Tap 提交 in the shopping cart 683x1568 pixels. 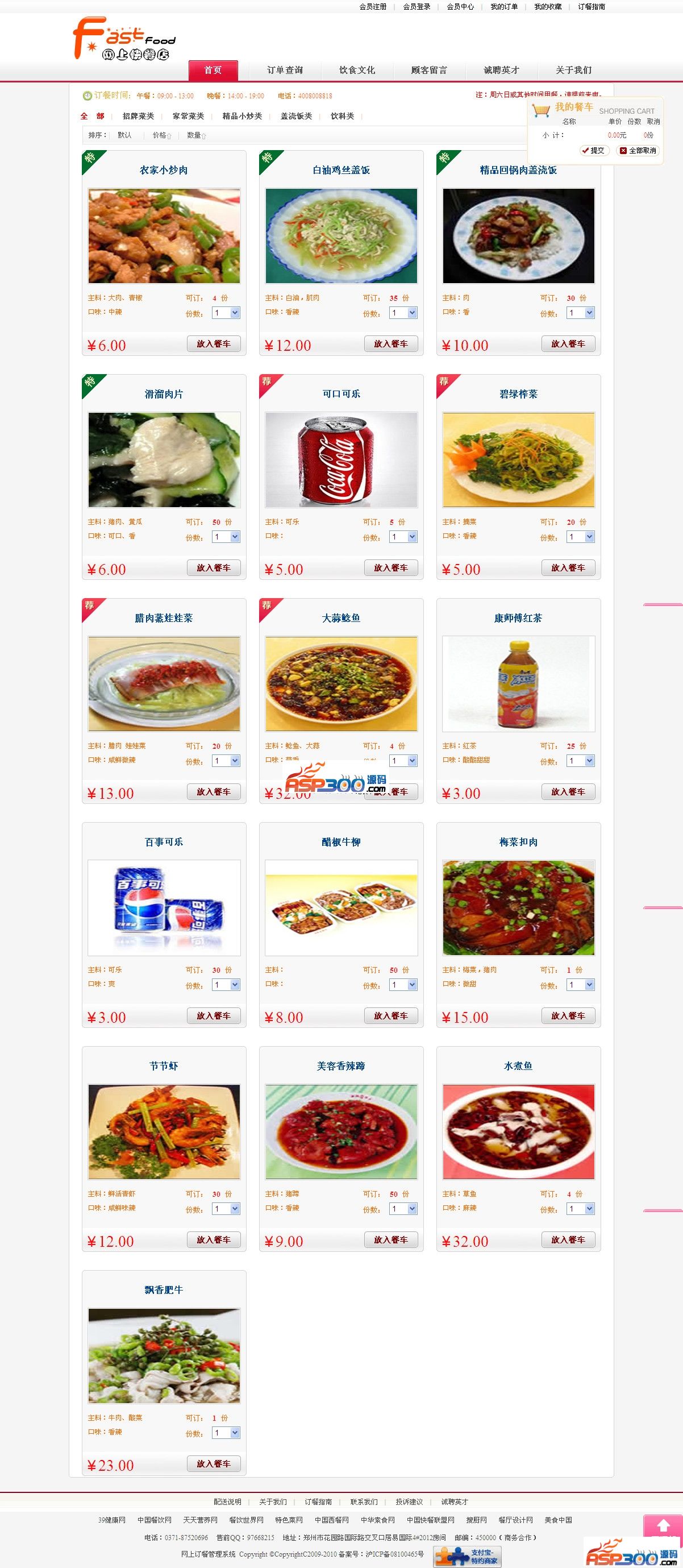point(595,150)
